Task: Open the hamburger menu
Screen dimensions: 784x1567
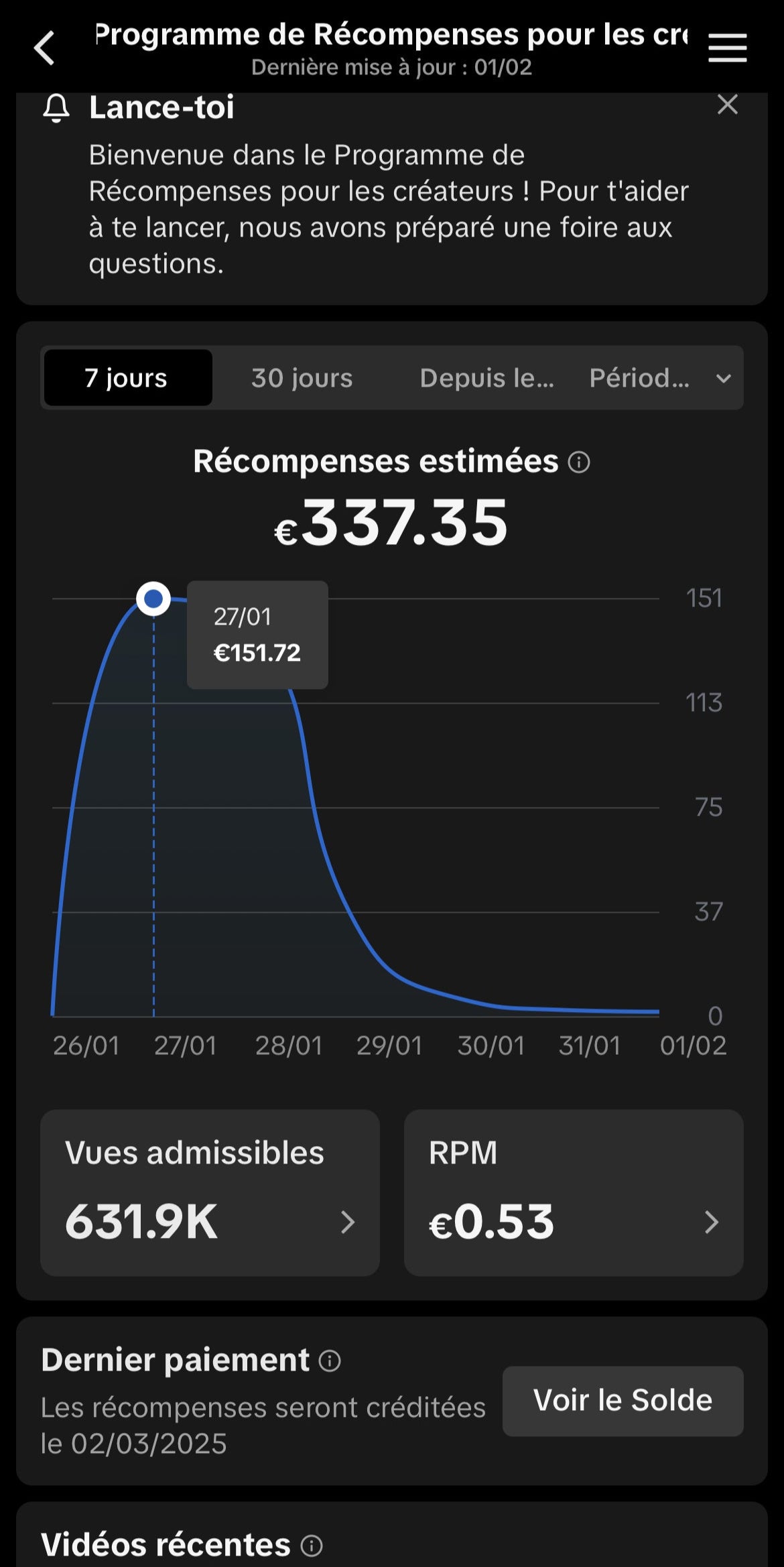Action: click(x=727, y=48)
